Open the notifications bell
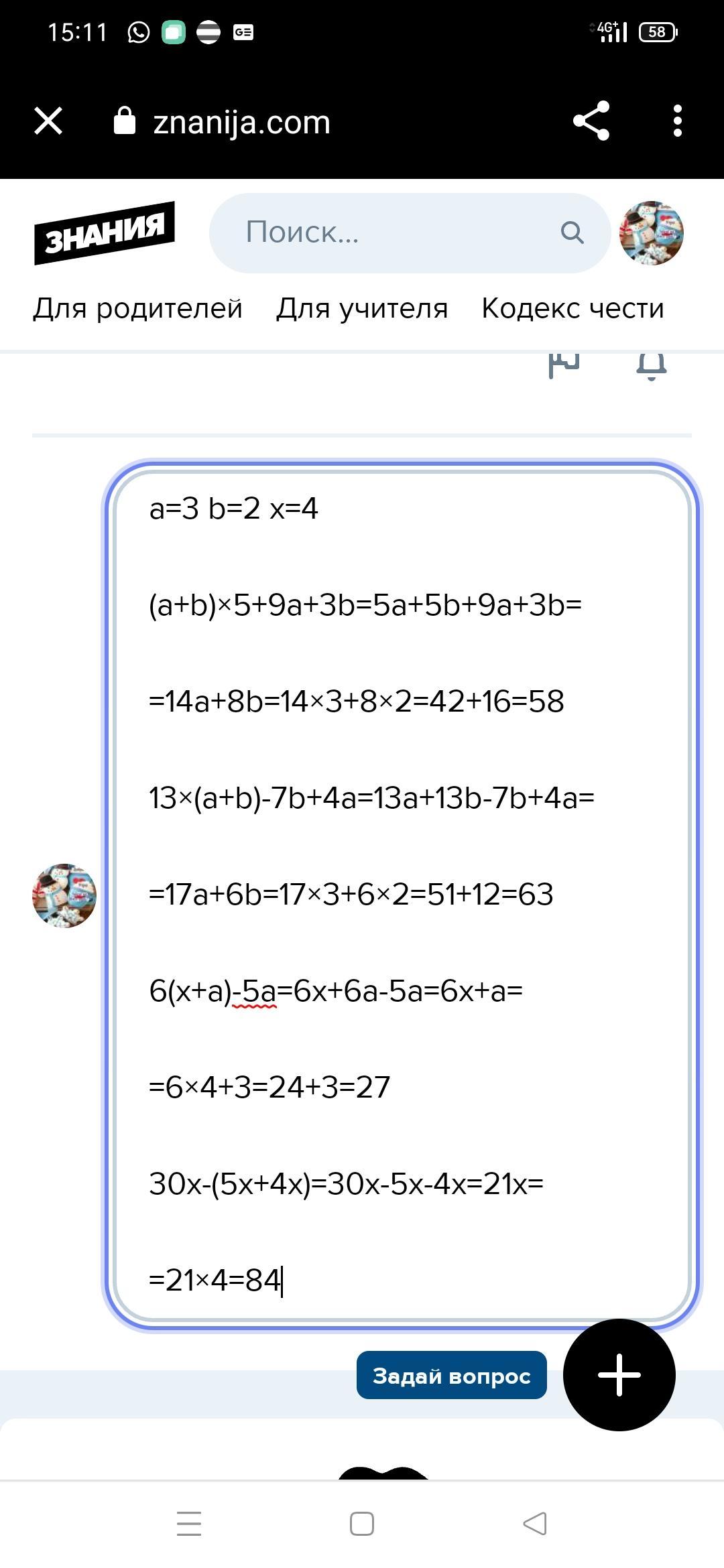The height and width of the screenshot is (1568, 724). click(x=651, y=366)
